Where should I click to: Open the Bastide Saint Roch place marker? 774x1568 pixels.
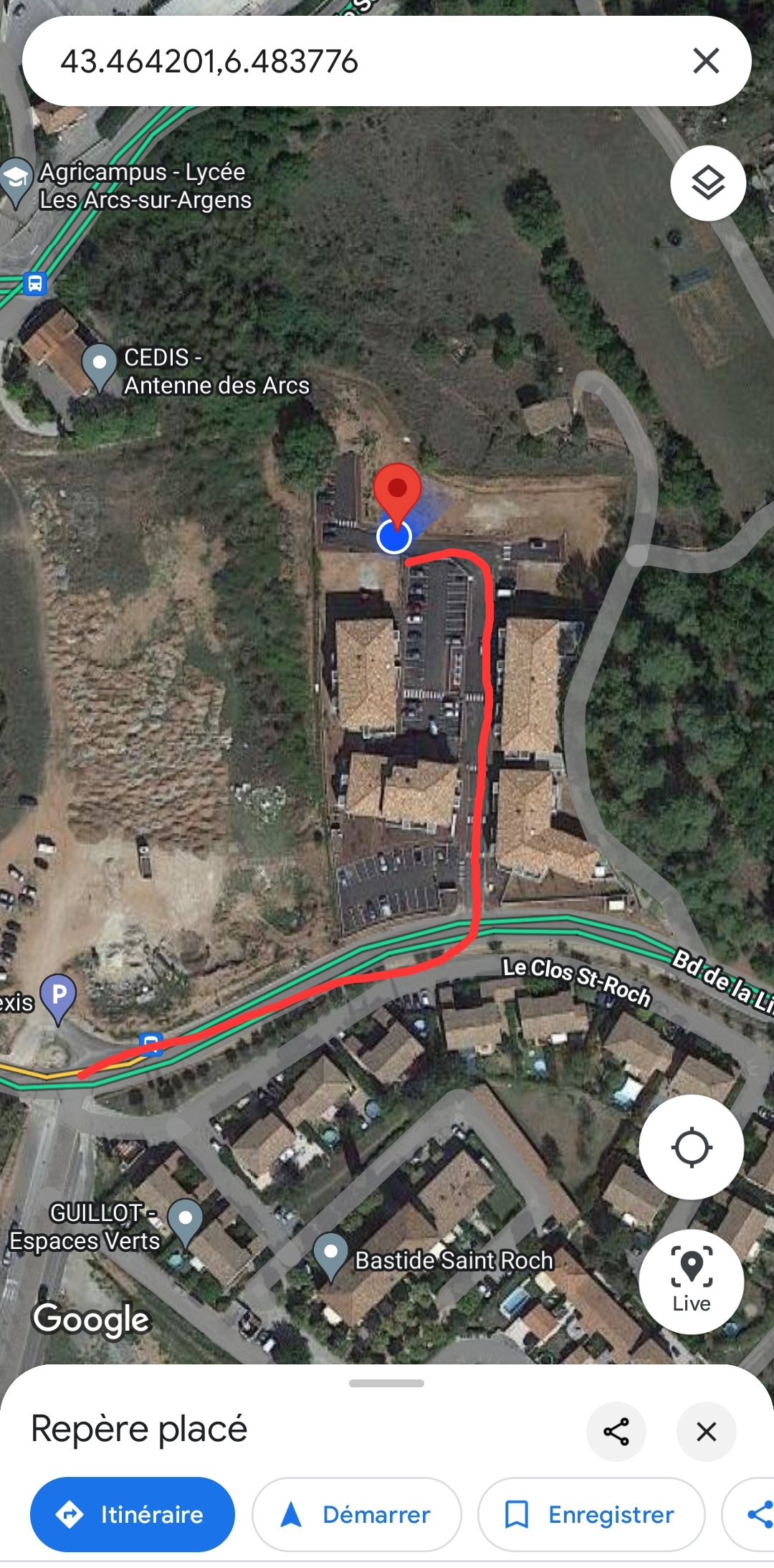click(331, 1255)
